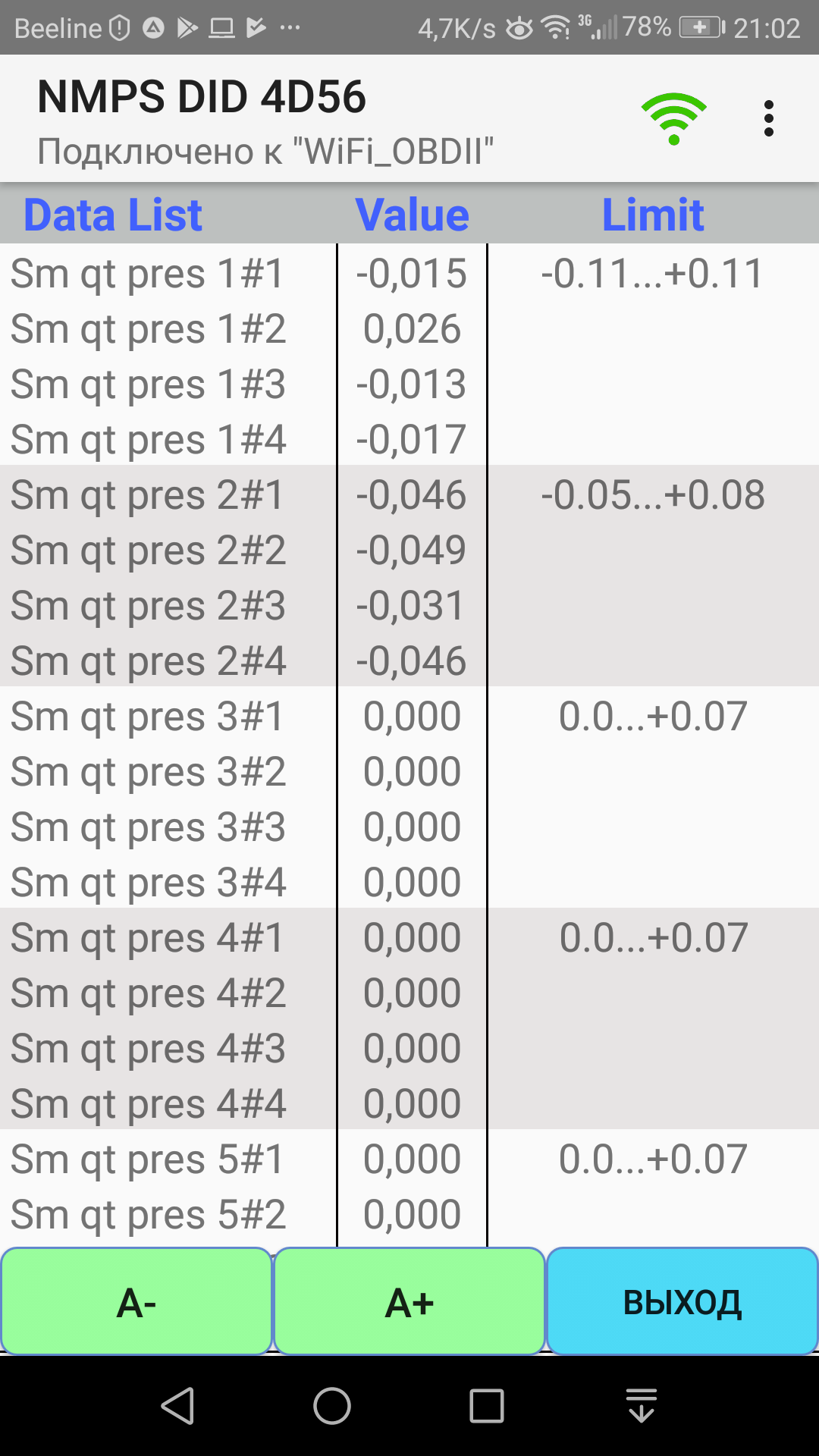
Task: Go back using system back button
Action: (x=179, y=1406)
